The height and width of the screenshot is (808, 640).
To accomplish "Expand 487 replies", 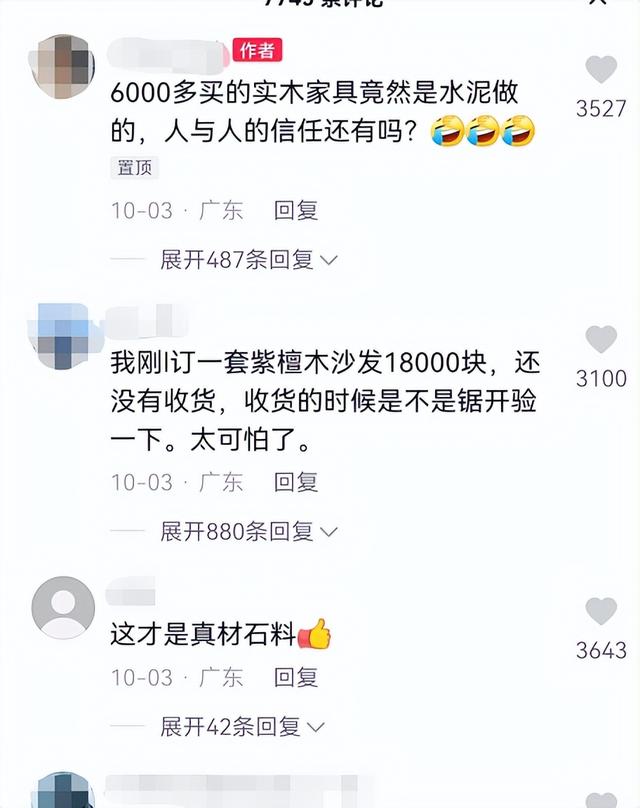I will pos(249,260).
